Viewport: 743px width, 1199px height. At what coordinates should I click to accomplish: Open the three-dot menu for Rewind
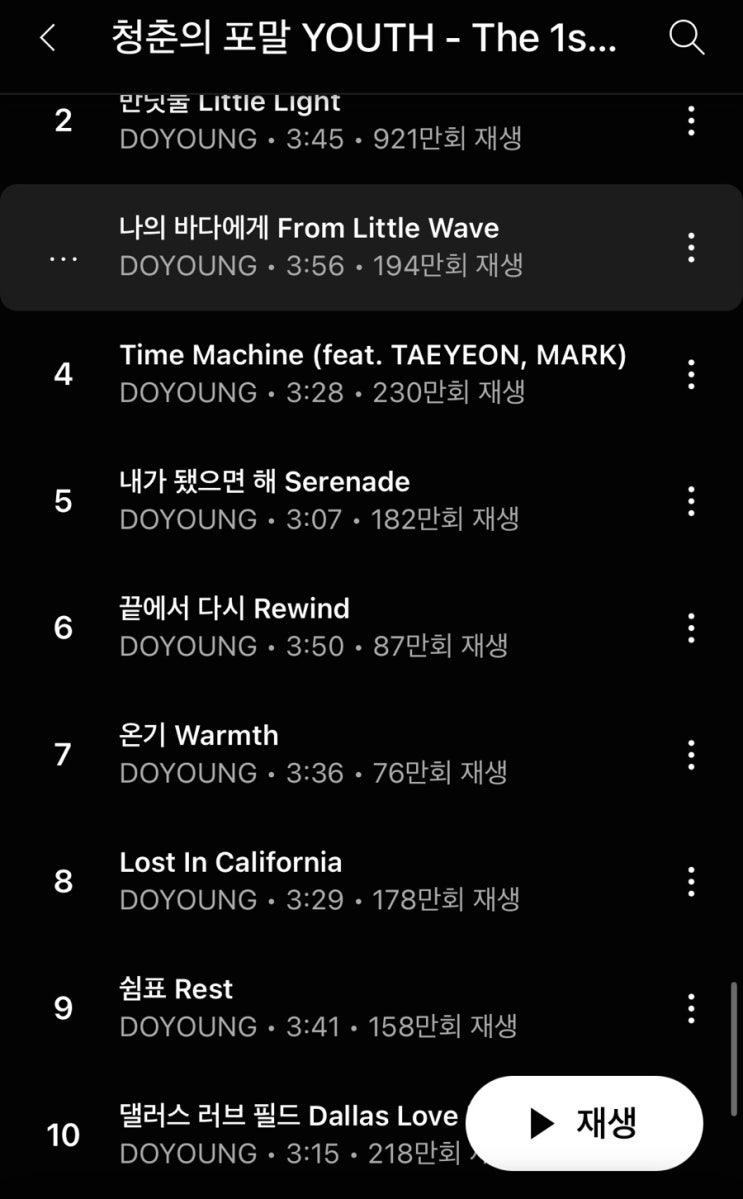691,629
